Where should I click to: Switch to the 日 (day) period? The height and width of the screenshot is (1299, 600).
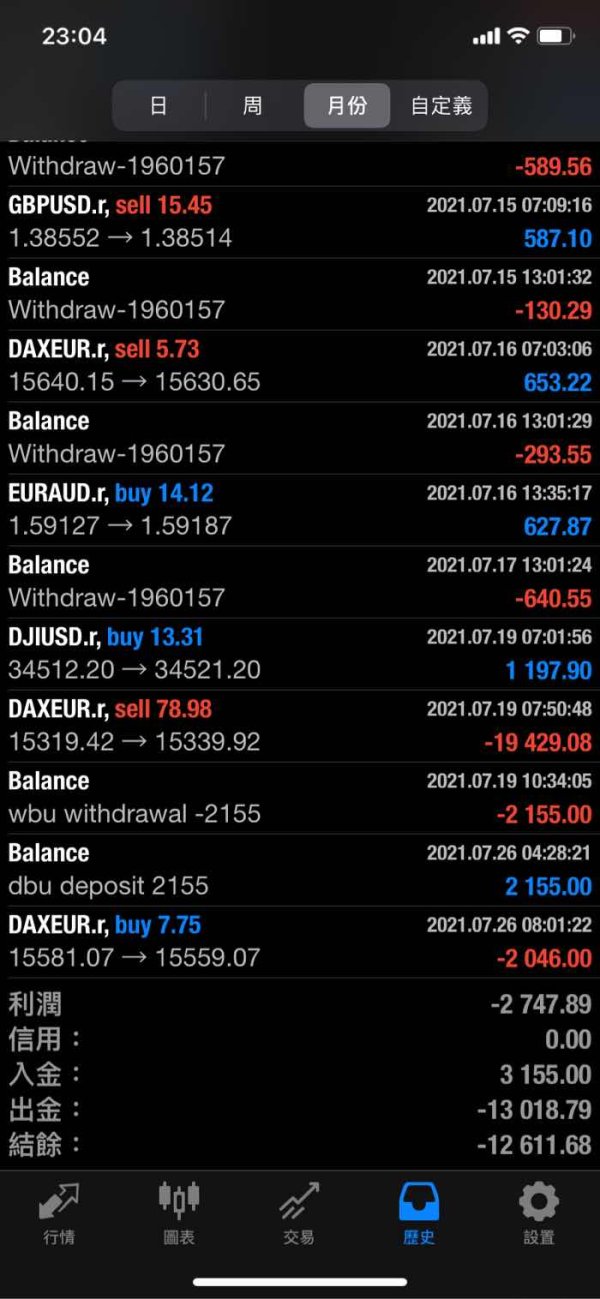[x=159, y=106]
